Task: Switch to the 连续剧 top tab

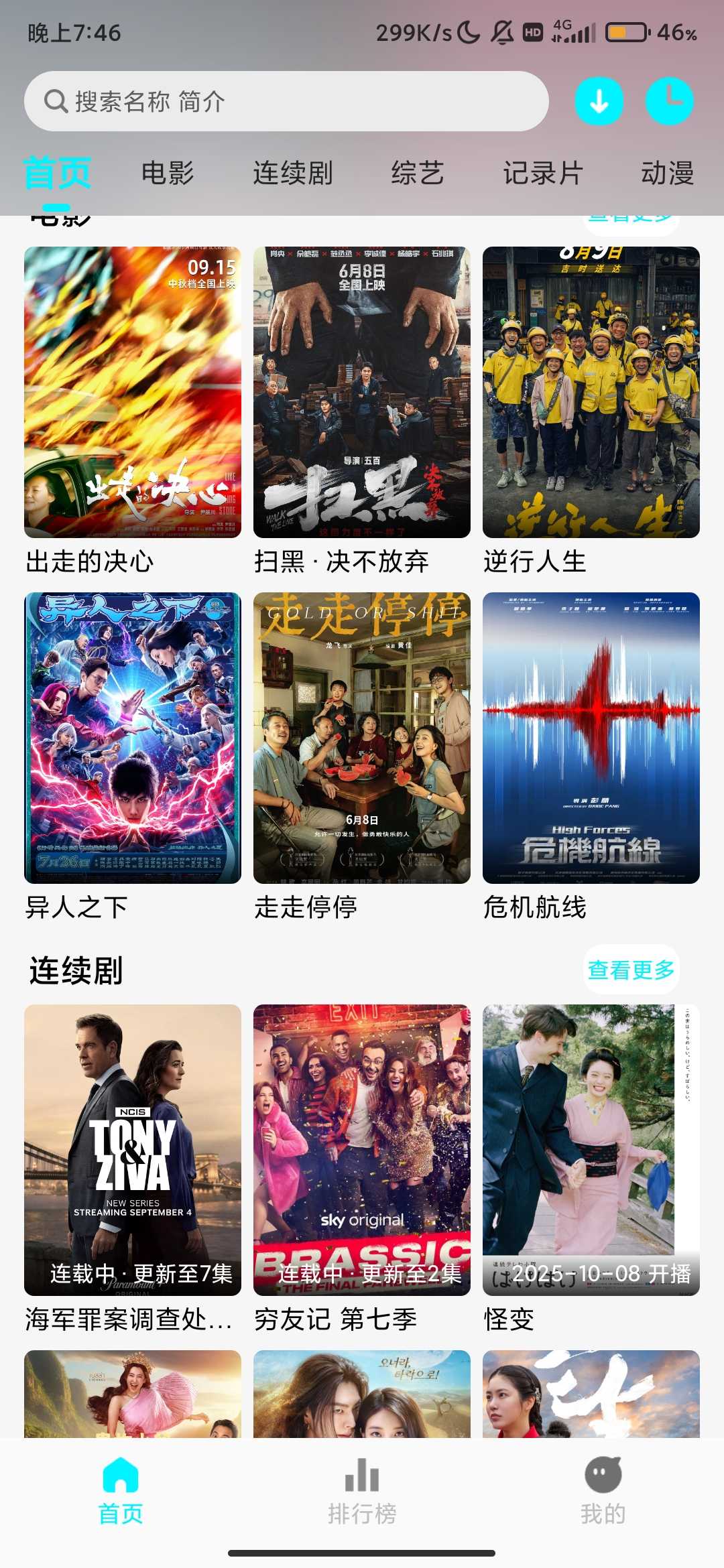Action: point(293,173)
